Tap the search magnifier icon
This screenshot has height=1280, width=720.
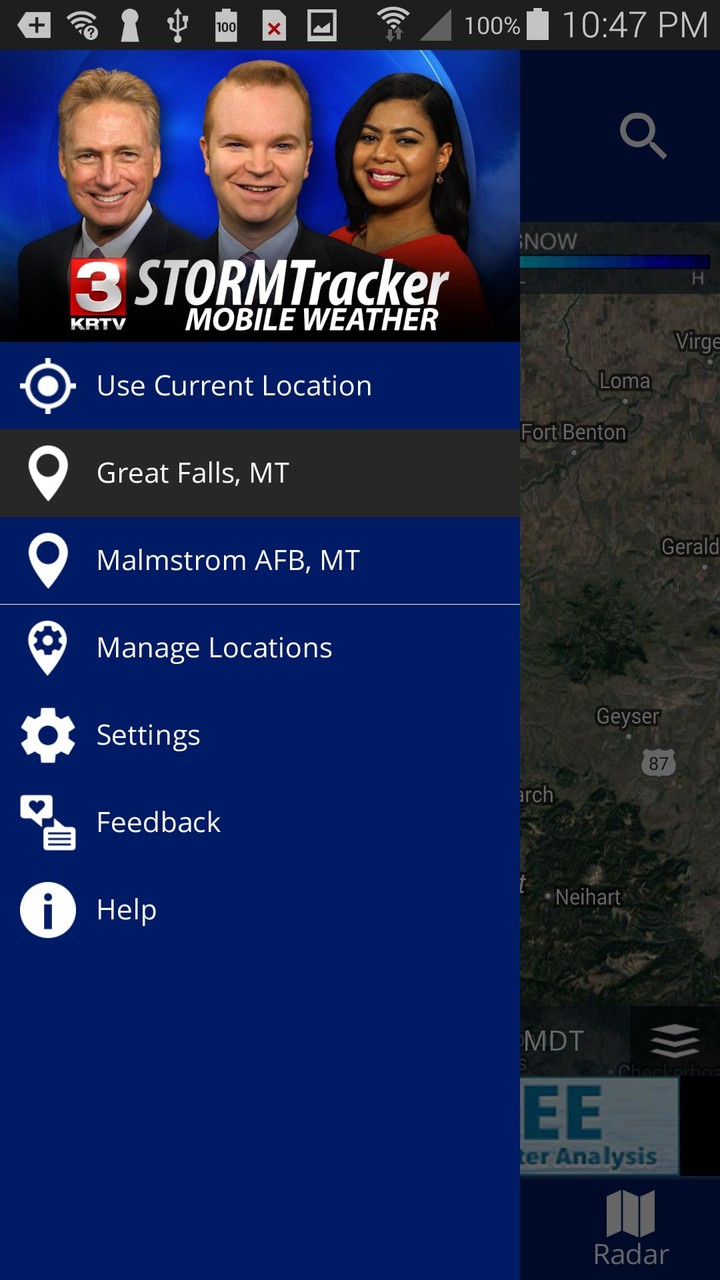tap(643, 137)
